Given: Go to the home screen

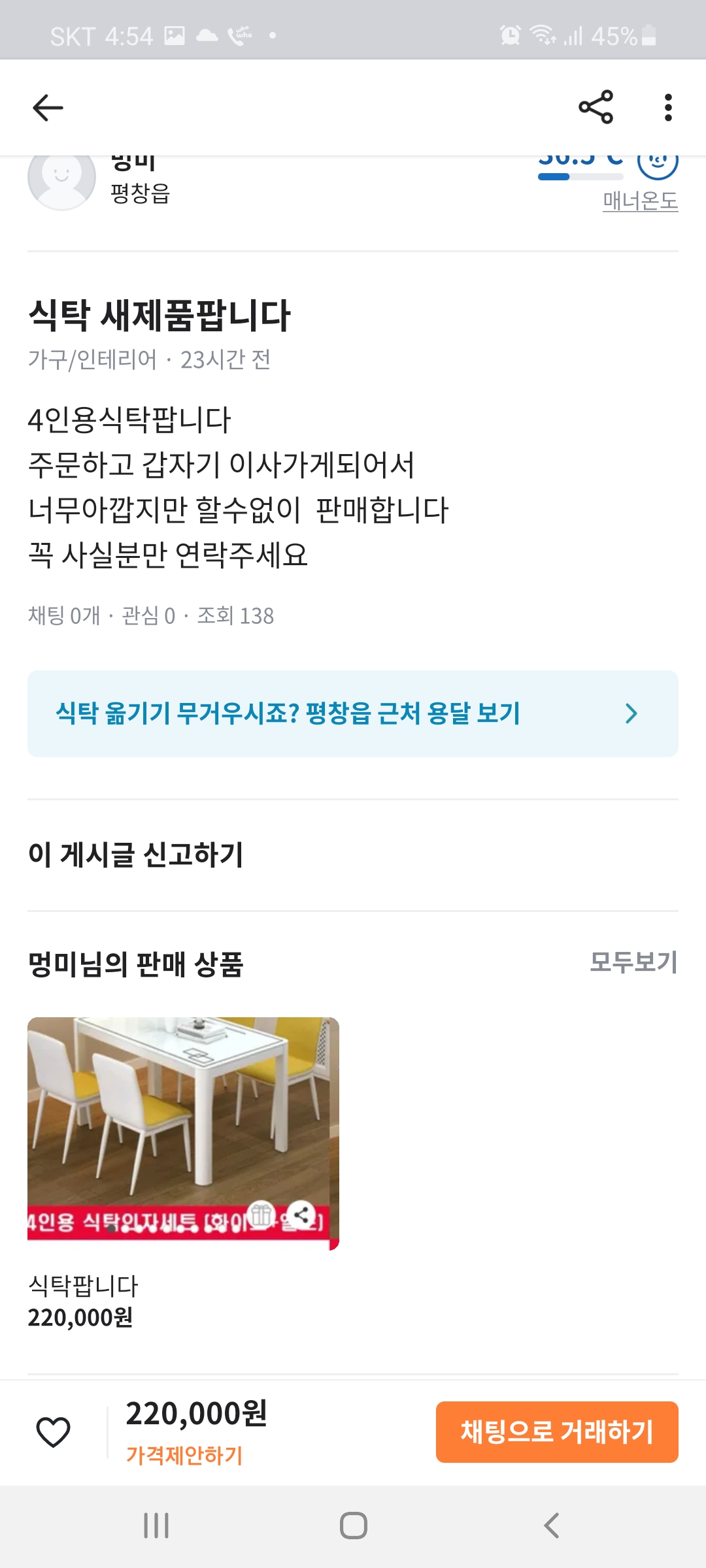Looking at the screenshot, I should (353, 1526).
